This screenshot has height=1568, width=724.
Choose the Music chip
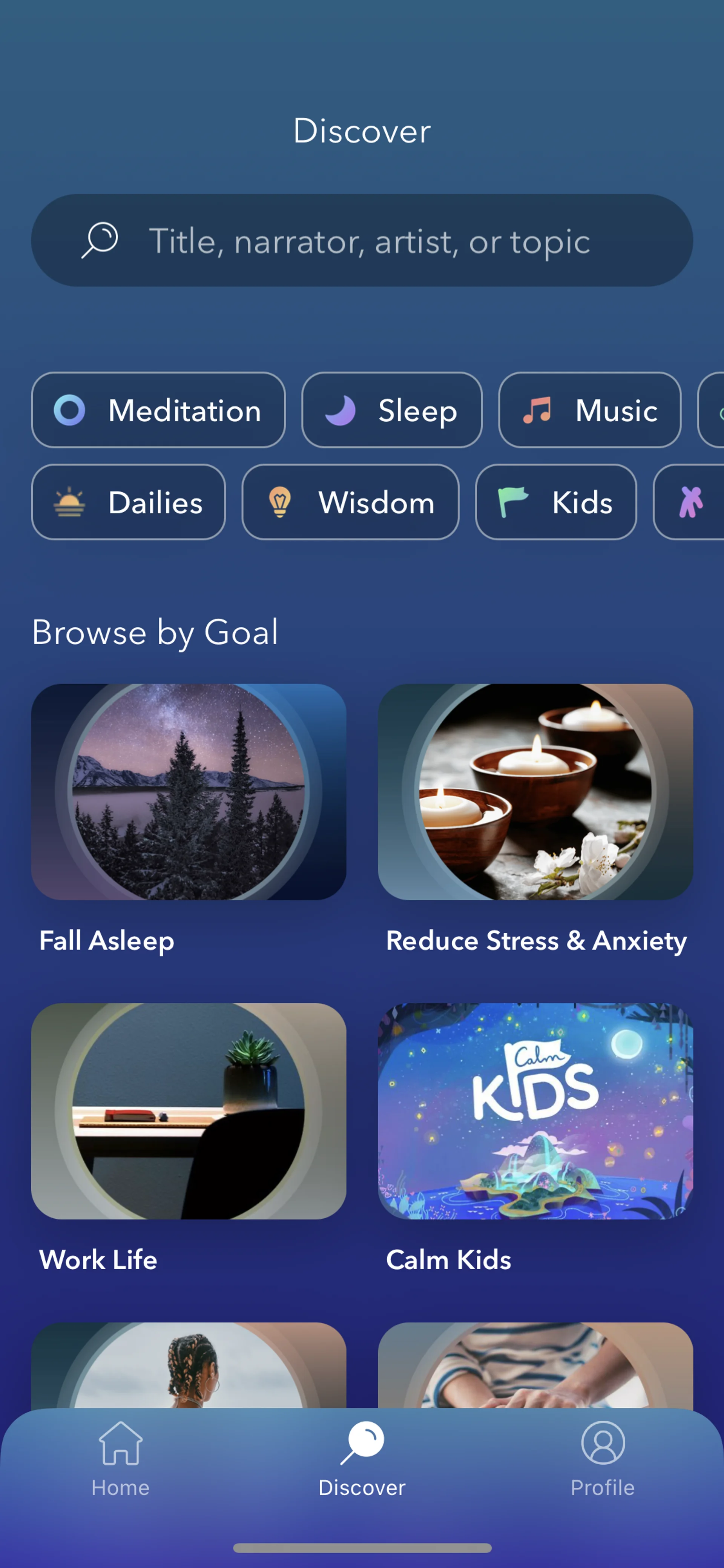point(589,410)
